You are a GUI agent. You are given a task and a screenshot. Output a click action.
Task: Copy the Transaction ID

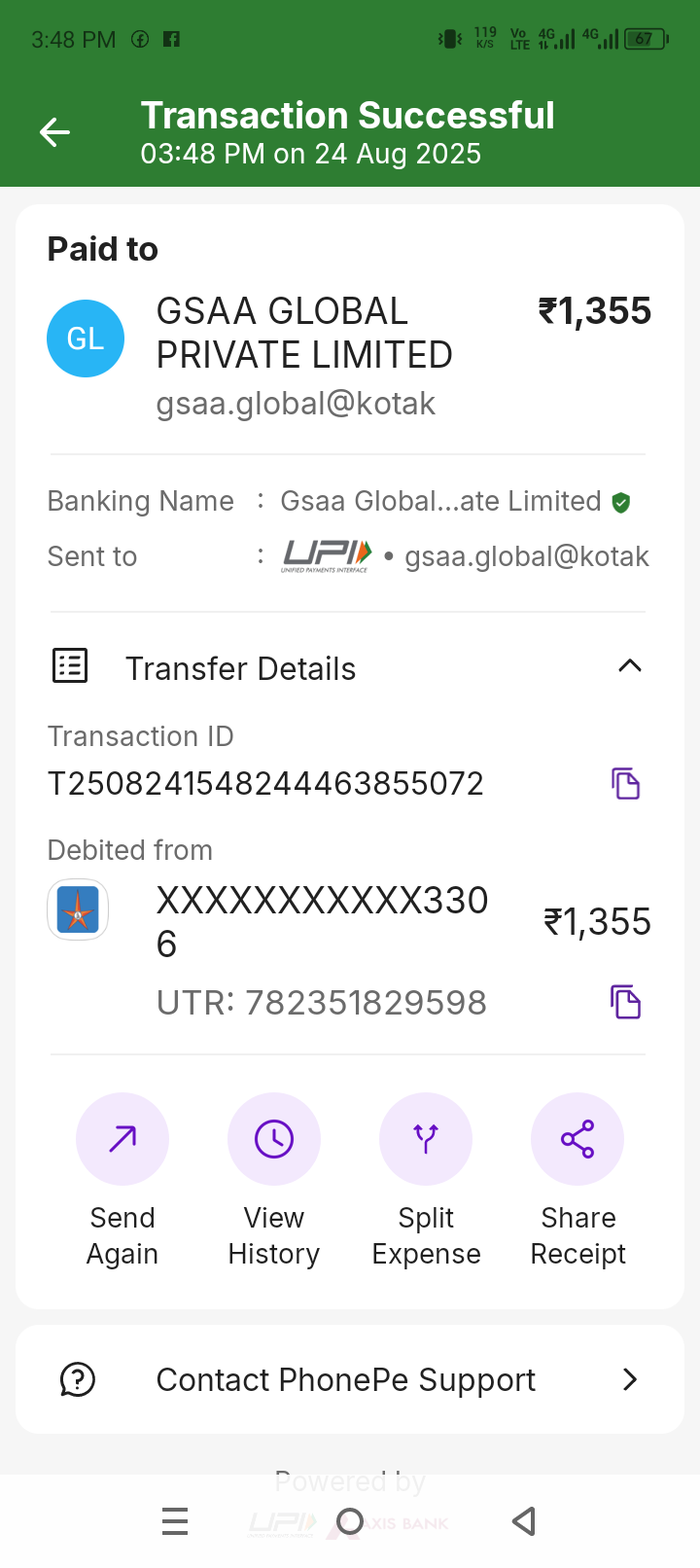tap(625, 783)
